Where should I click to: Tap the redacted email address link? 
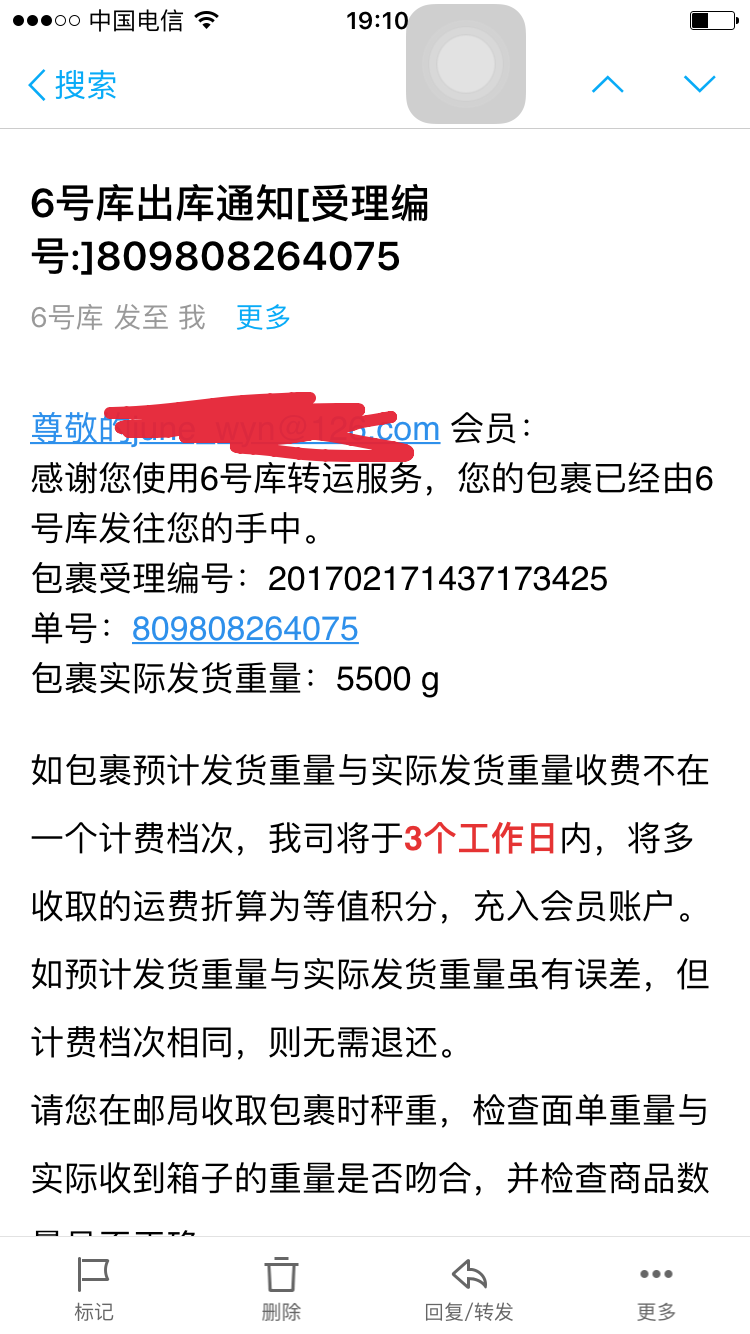[235, 428]
